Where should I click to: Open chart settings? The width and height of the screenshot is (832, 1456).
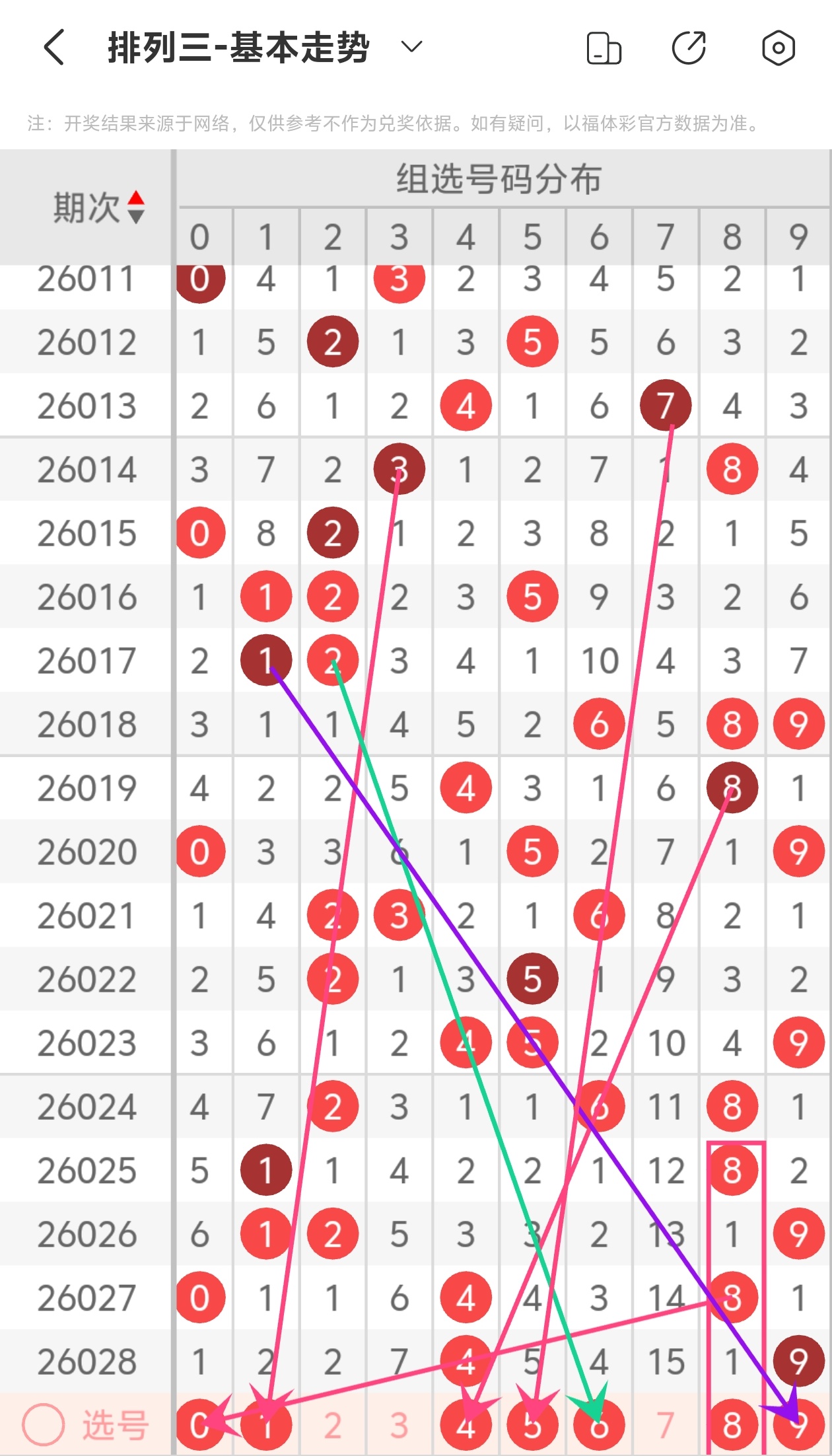tap(778, 48)
